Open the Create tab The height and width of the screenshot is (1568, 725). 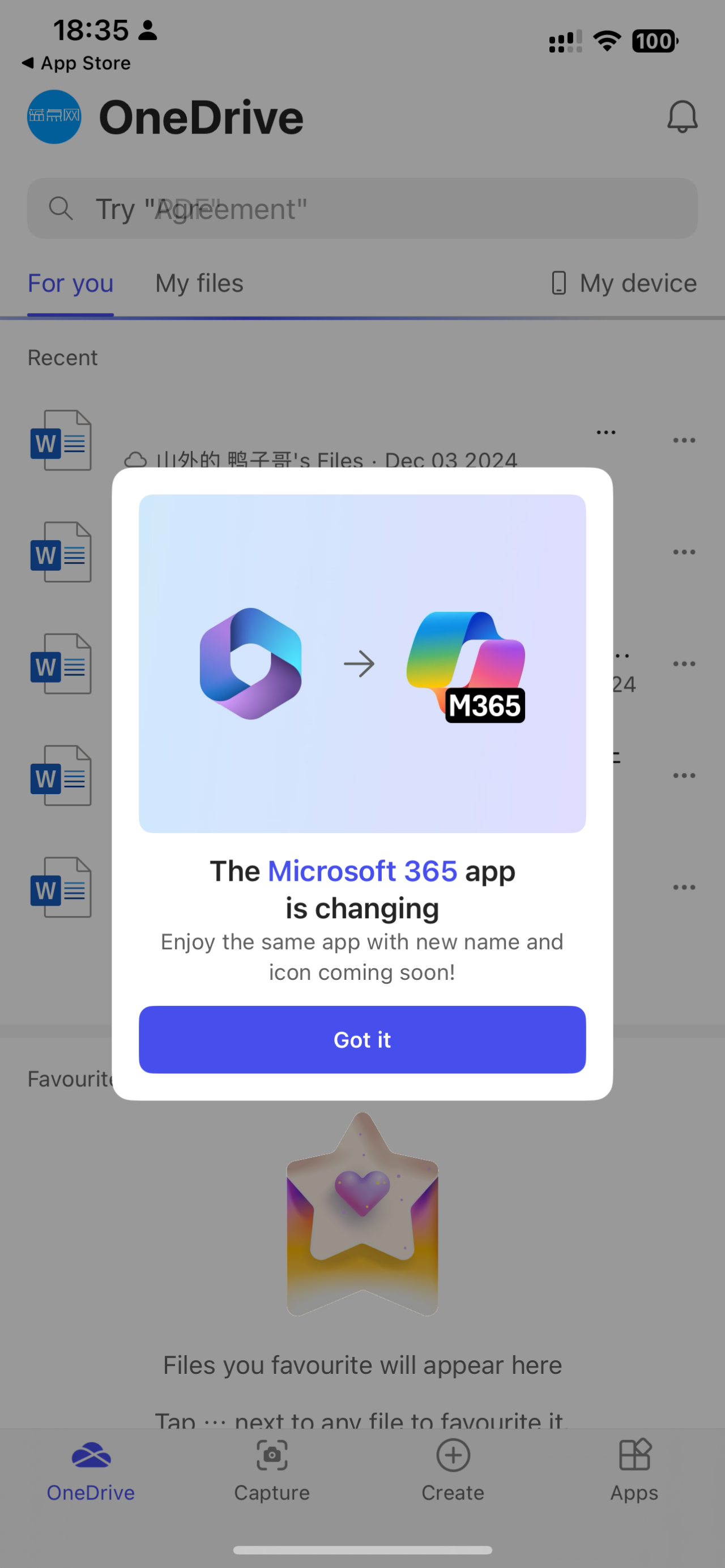453,1470
